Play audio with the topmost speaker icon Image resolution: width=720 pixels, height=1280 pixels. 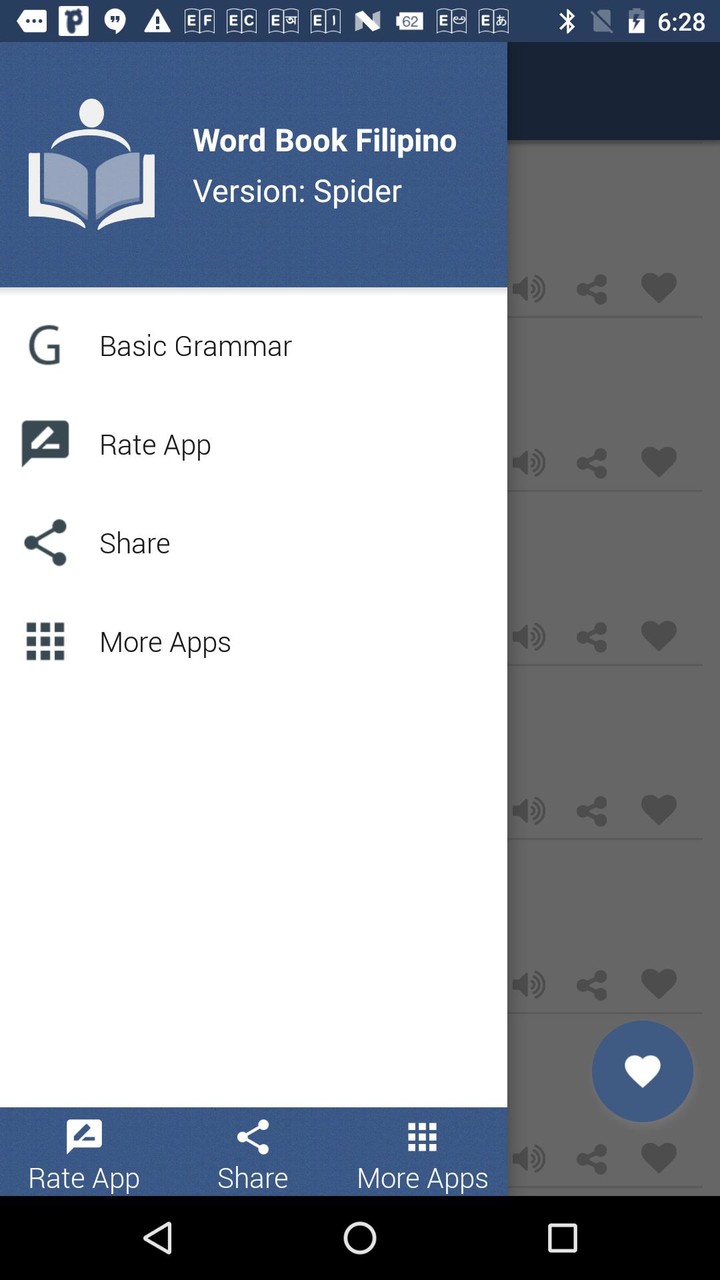[530, 288]
